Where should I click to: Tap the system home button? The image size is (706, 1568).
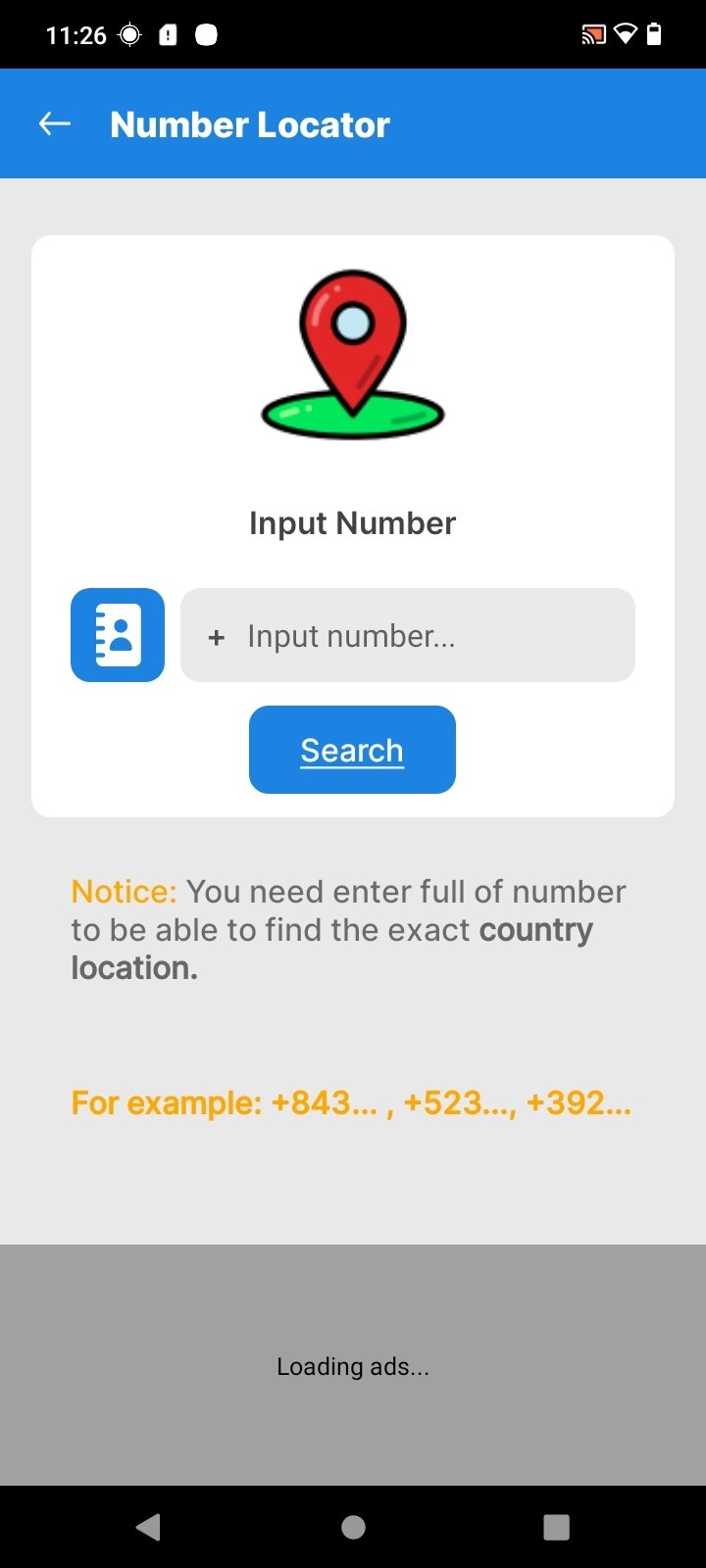[x=353, y=1527]
